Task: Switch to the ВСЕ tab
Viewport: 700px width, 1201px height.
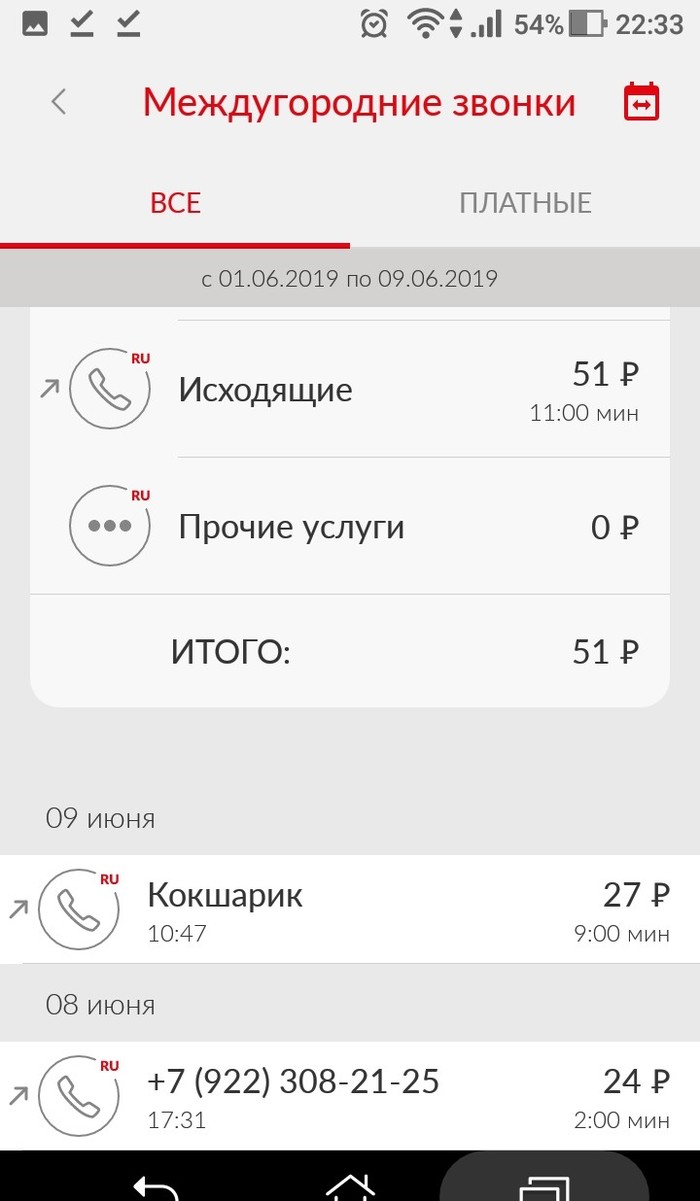Action: coord(175,204)
